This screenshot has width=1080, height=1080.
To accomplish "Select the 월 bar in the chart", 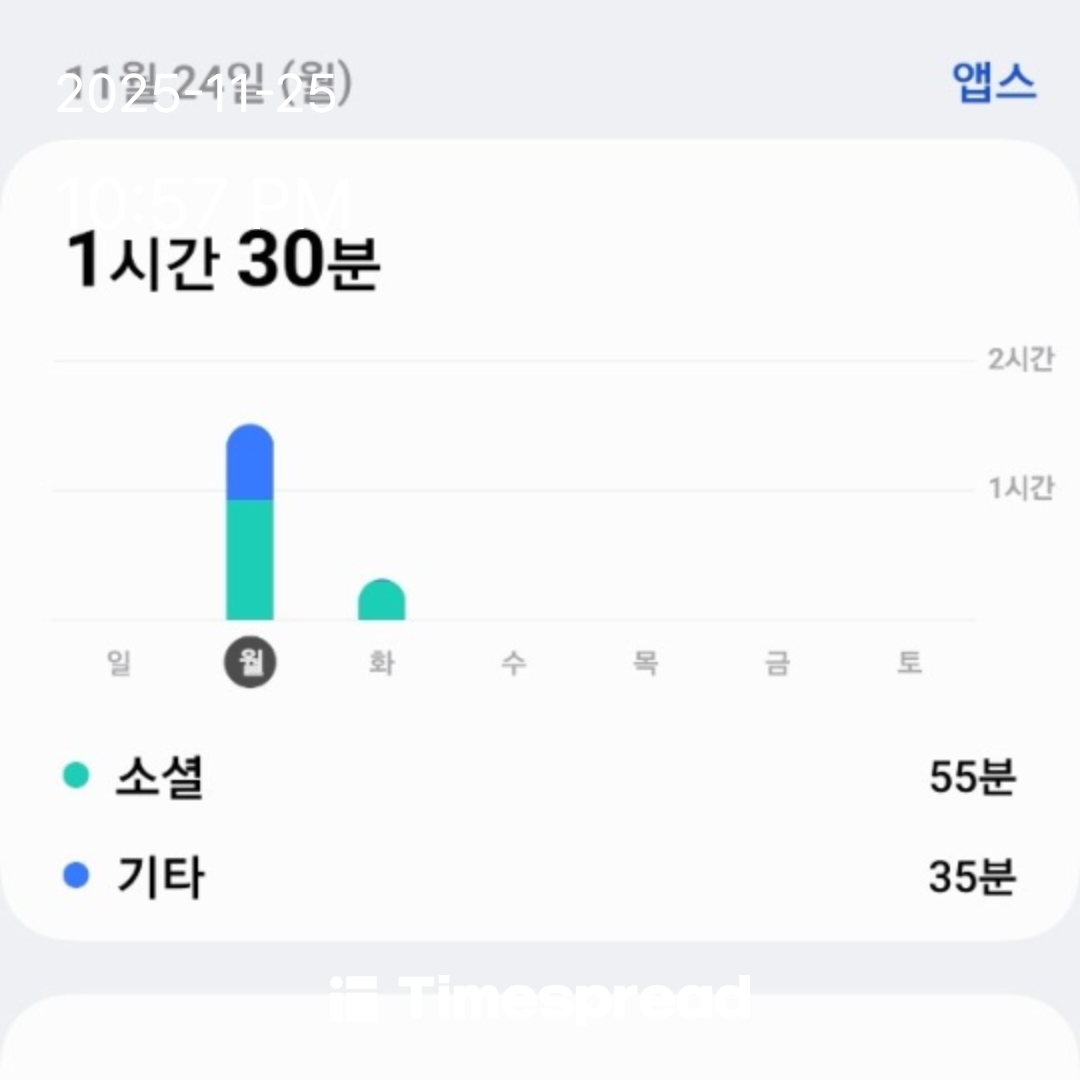I will coord(250,525).
